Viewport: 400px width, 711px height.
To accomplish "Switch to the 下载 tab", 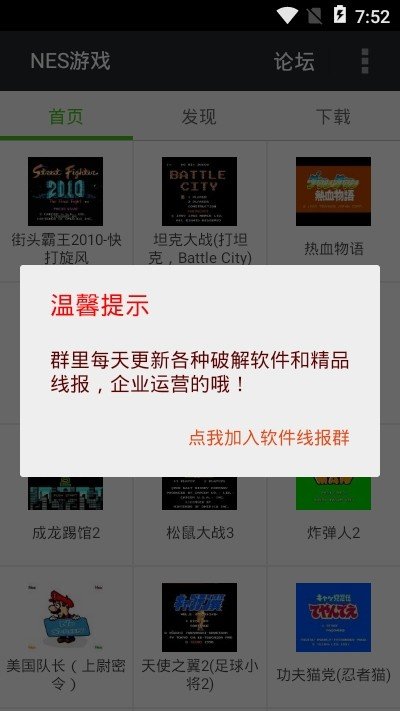I will point(333,117).
